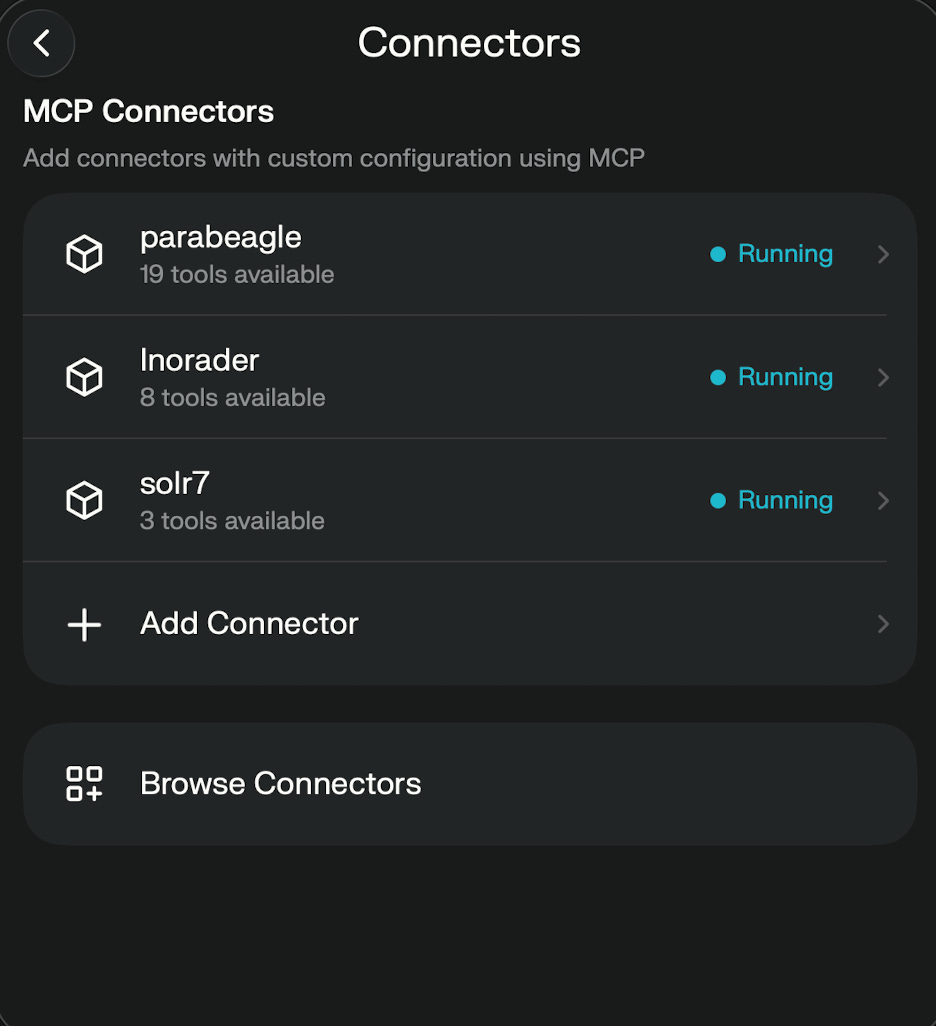Image resolution: width=936 pixels, height=1026 pixels.
Task: Browse available connectors
Action: (469, 784)
